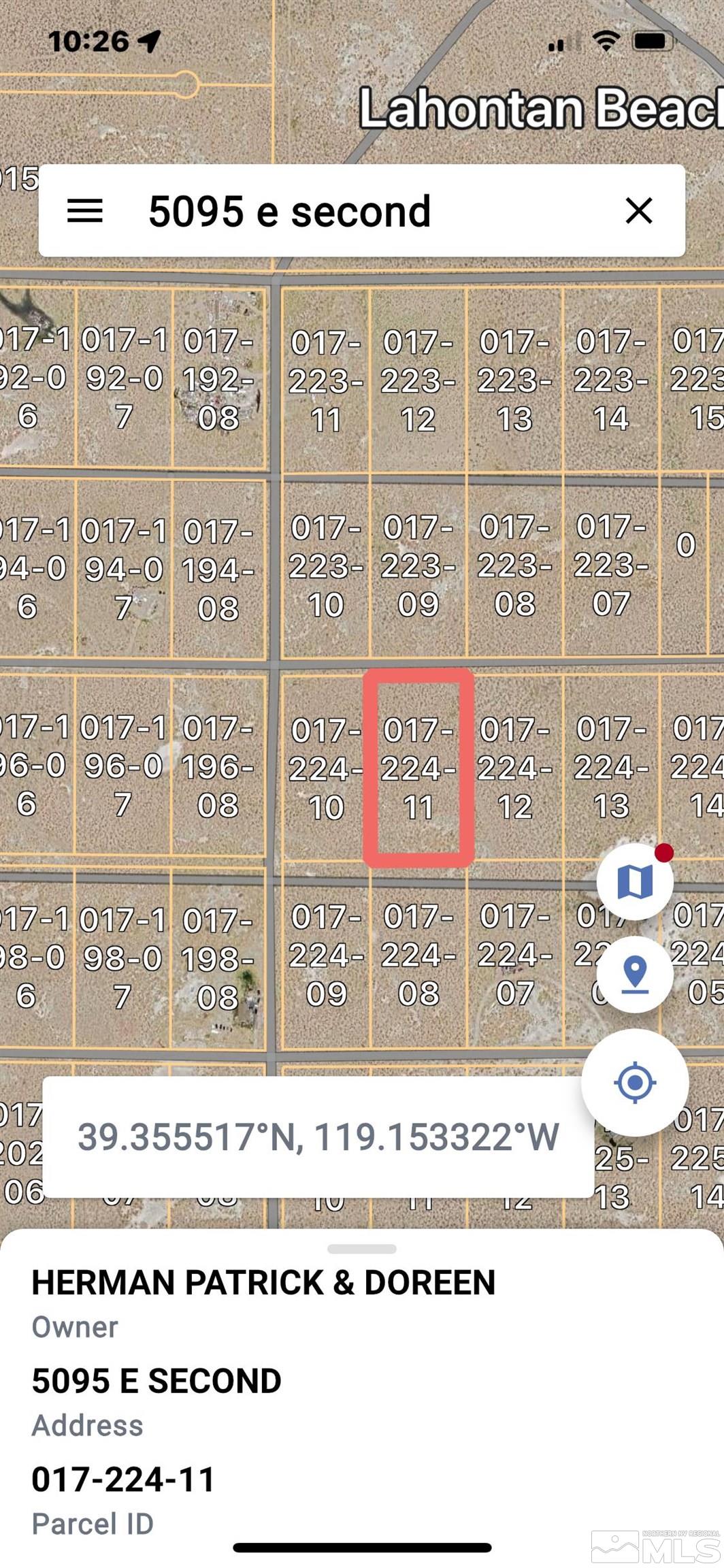Open the hamburger menu
Screen dimensions: 724x1568
point(85,211)
